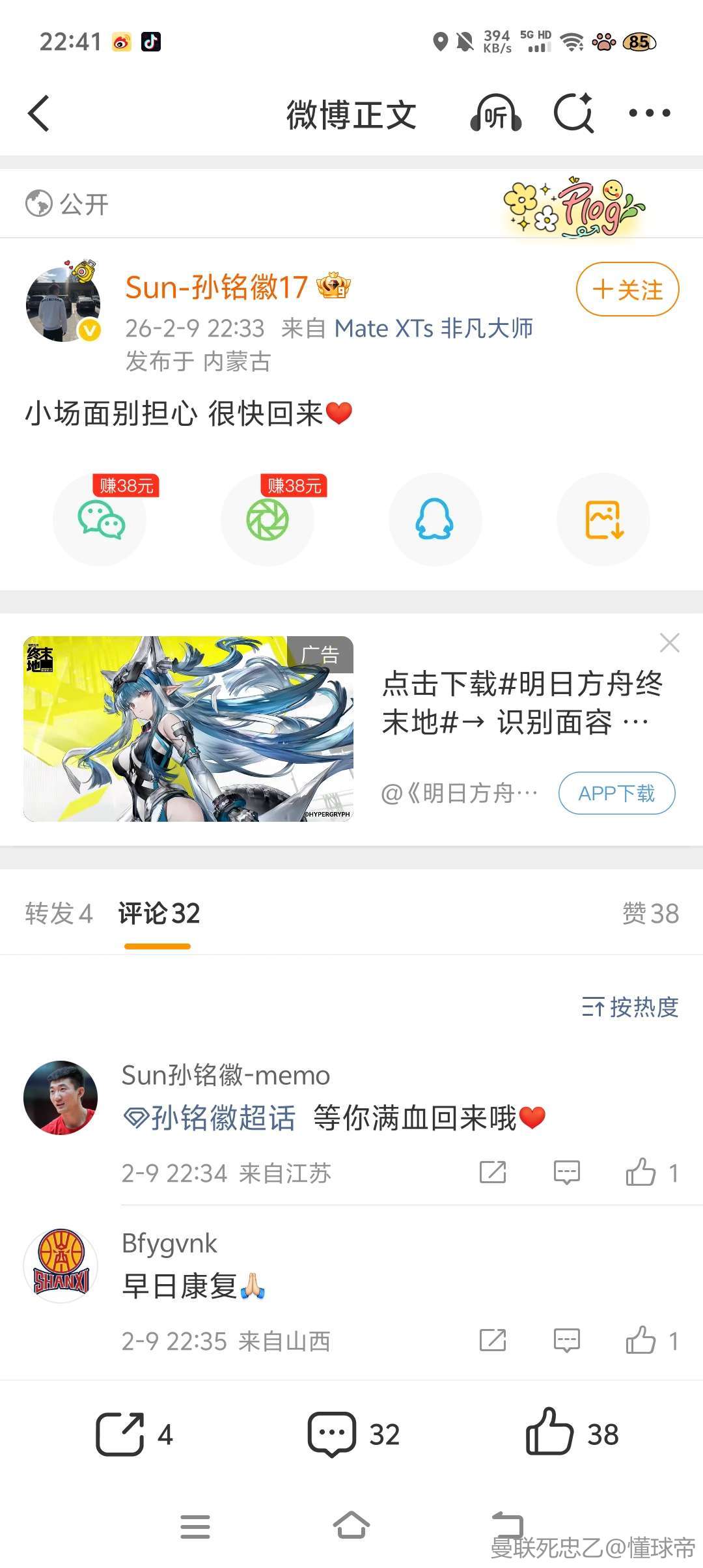
Task: Change comment sorting via 按热度
Action: coord(629,1007)
